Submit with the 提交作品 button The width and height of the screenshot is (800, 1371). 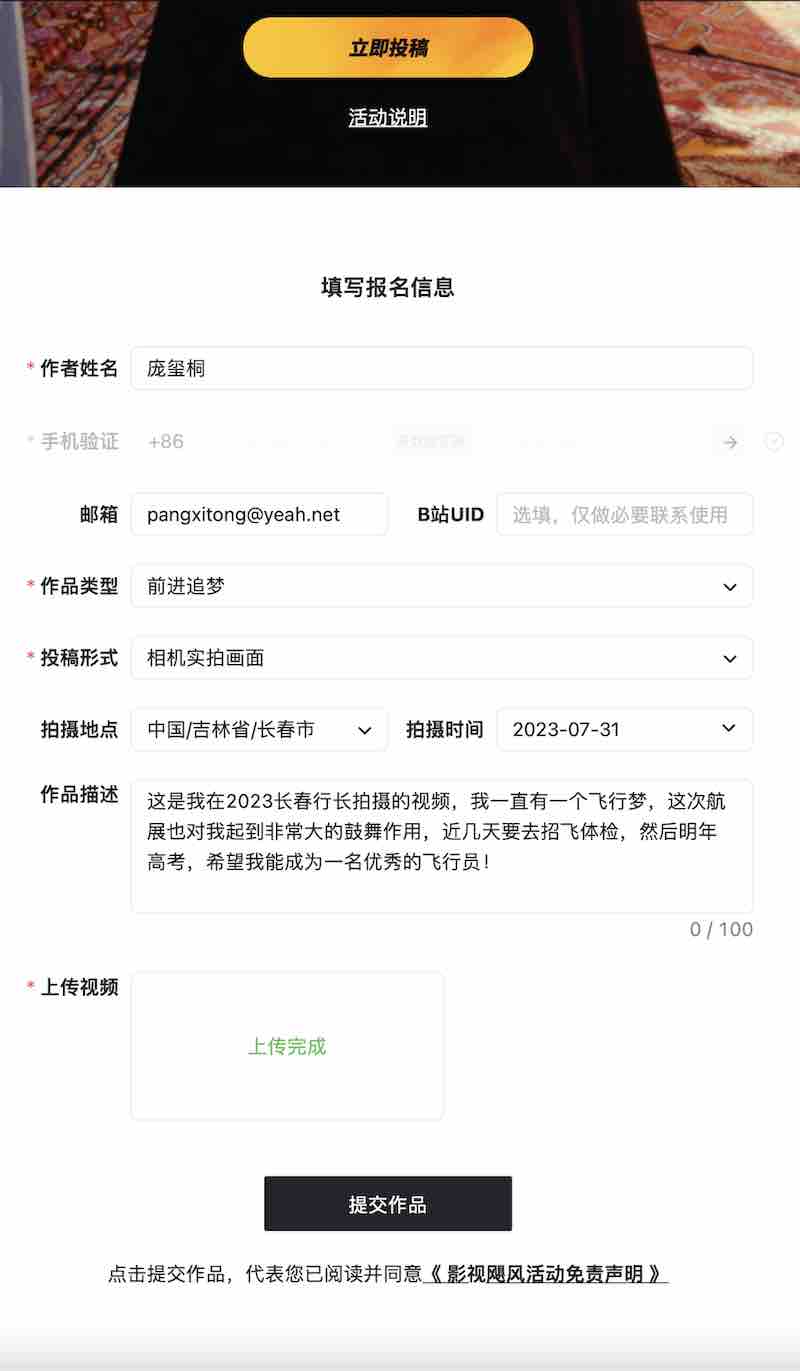click(388, 1204)
